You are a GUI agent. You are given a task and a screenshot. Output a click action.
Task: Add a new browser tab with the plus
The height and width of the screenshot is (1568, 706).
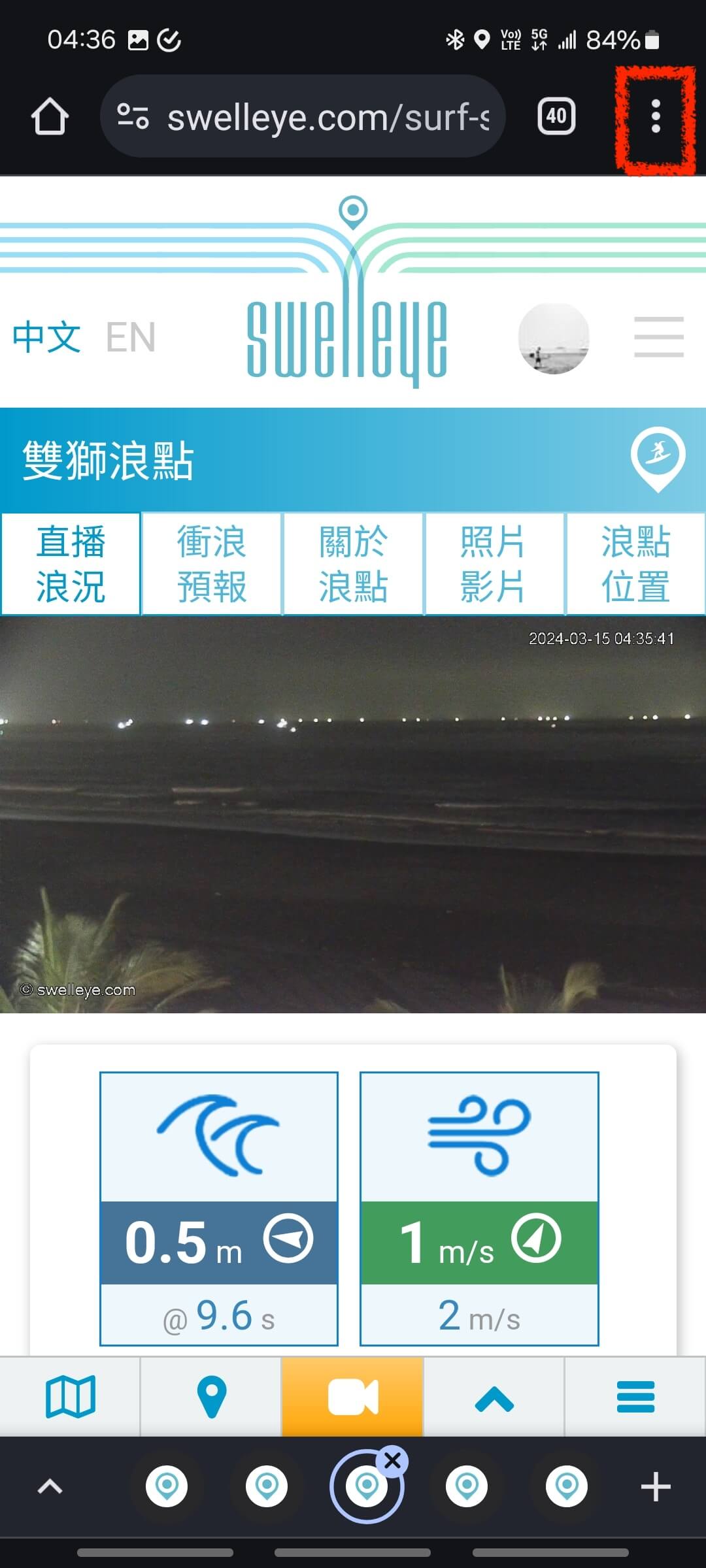coord(656,1488)
